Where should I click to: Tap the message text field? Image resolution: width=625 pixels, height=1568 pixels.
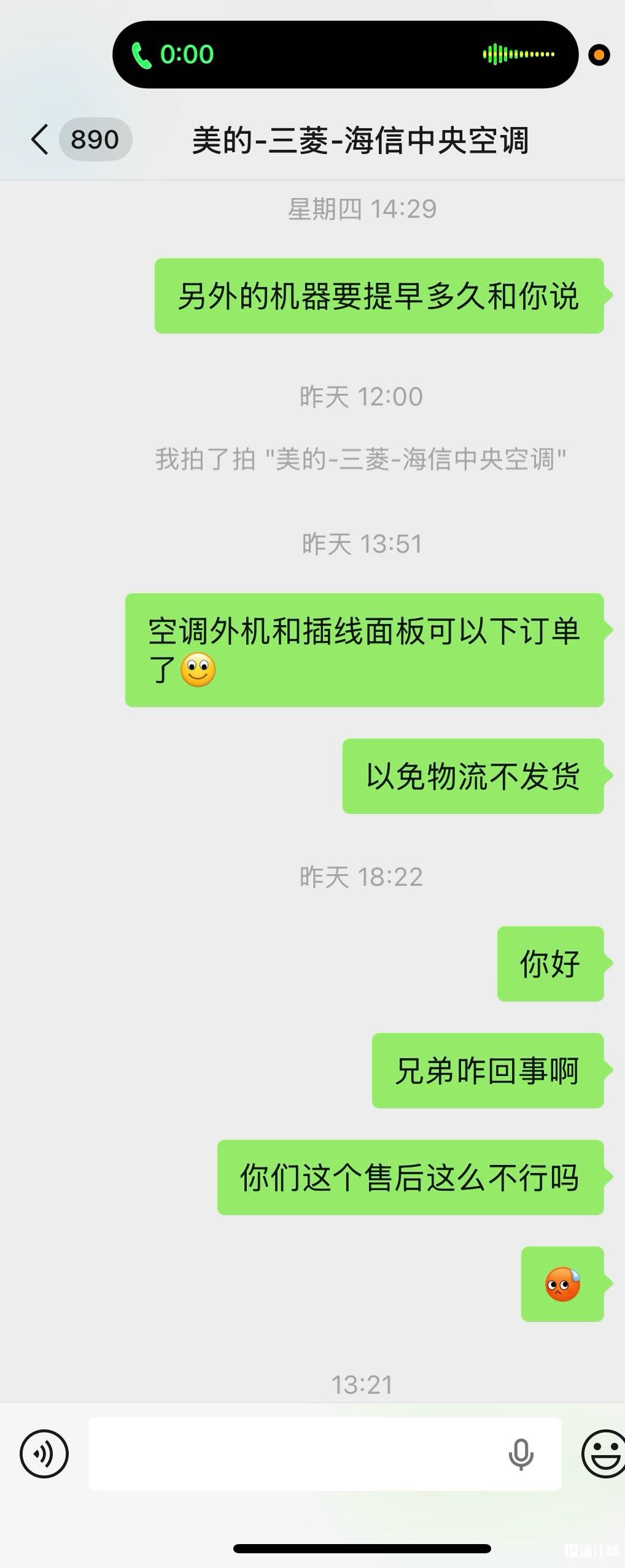click(x=295, y=1453)
